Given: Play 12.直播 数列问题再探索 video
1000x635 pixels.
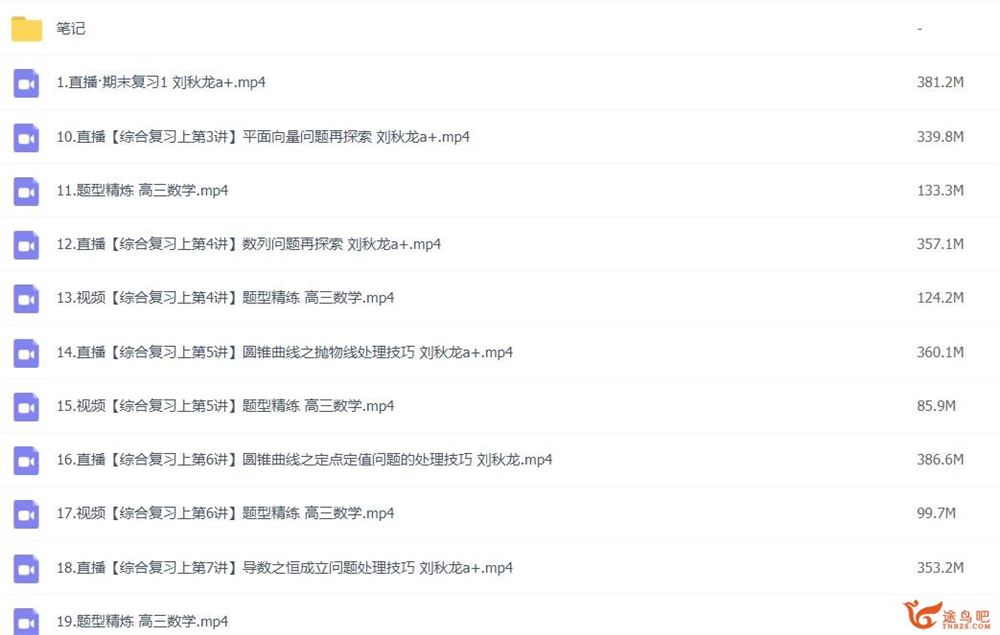Looking at the screenshot, I should (x=249, y=244).
